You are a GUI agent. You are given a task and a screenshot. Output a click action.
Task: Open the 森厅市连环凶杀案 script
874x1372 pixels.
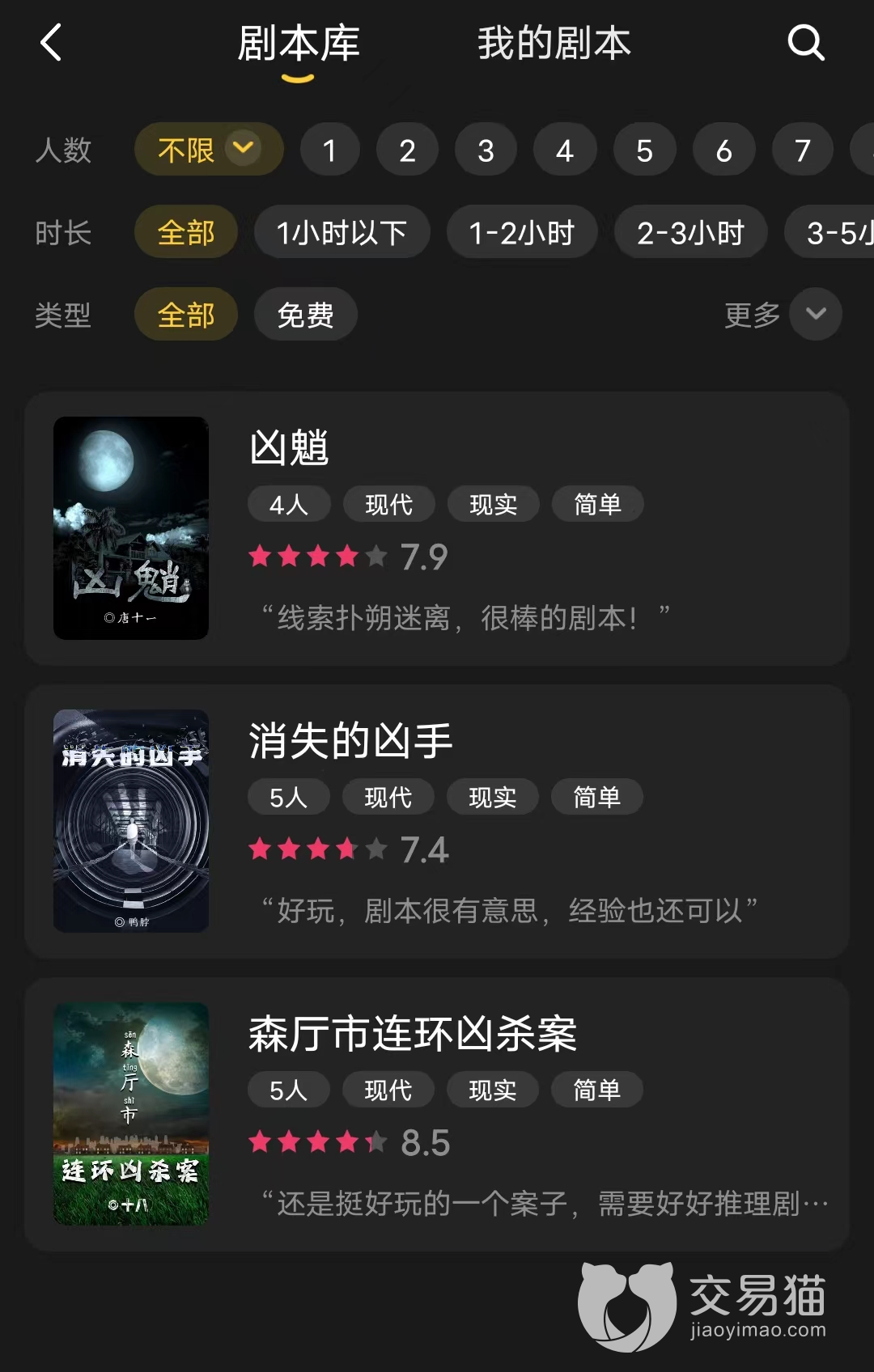(437, 1114)
